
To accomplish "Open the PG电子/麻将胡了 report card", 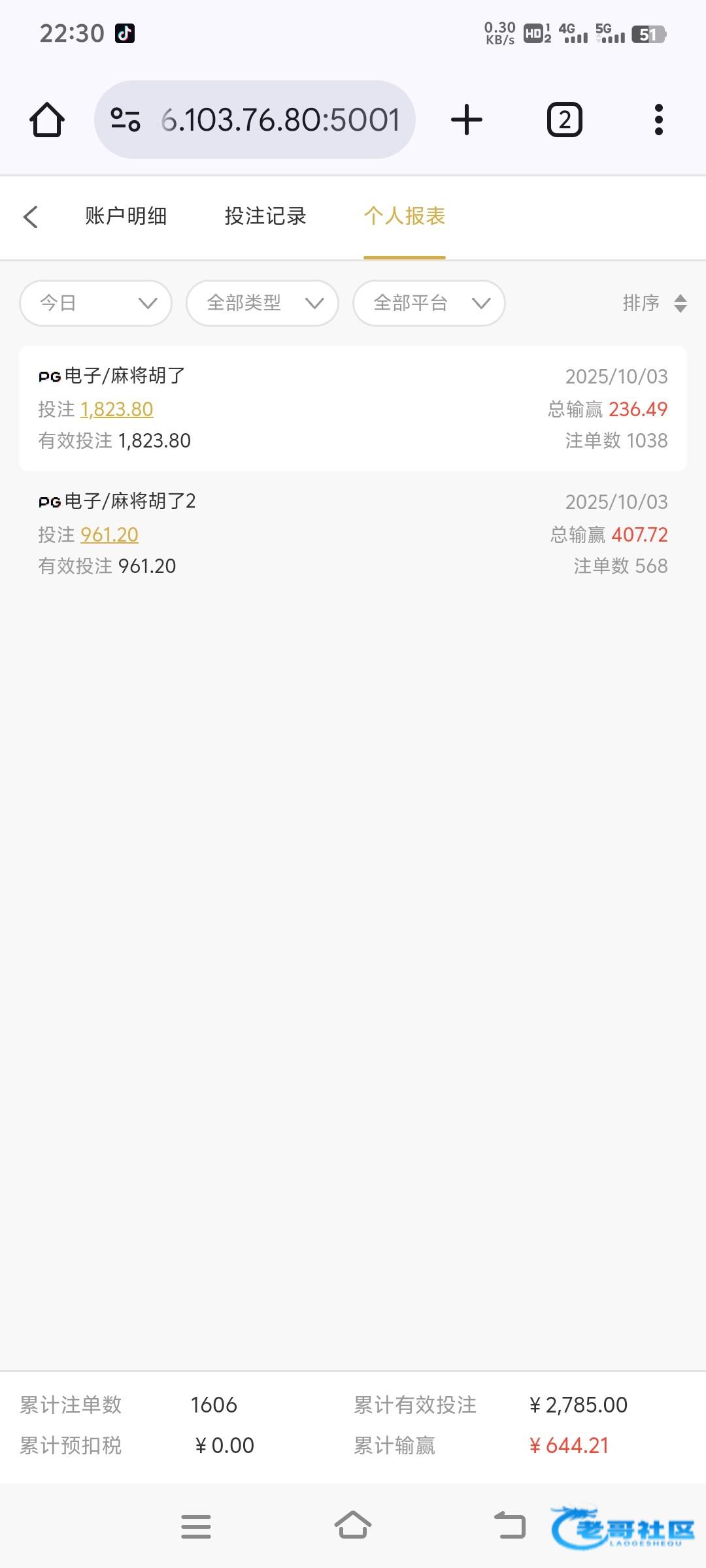I will tap(353, 408).
